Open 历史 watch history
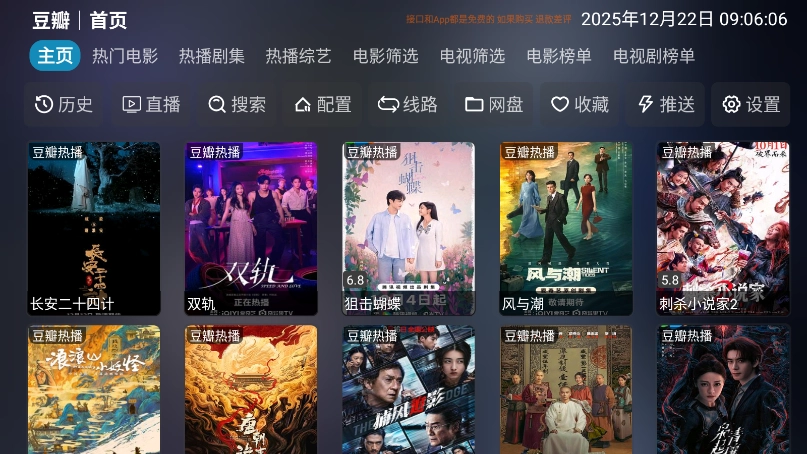Viewport: 807px width, 454px height. (x=64, y=104)
